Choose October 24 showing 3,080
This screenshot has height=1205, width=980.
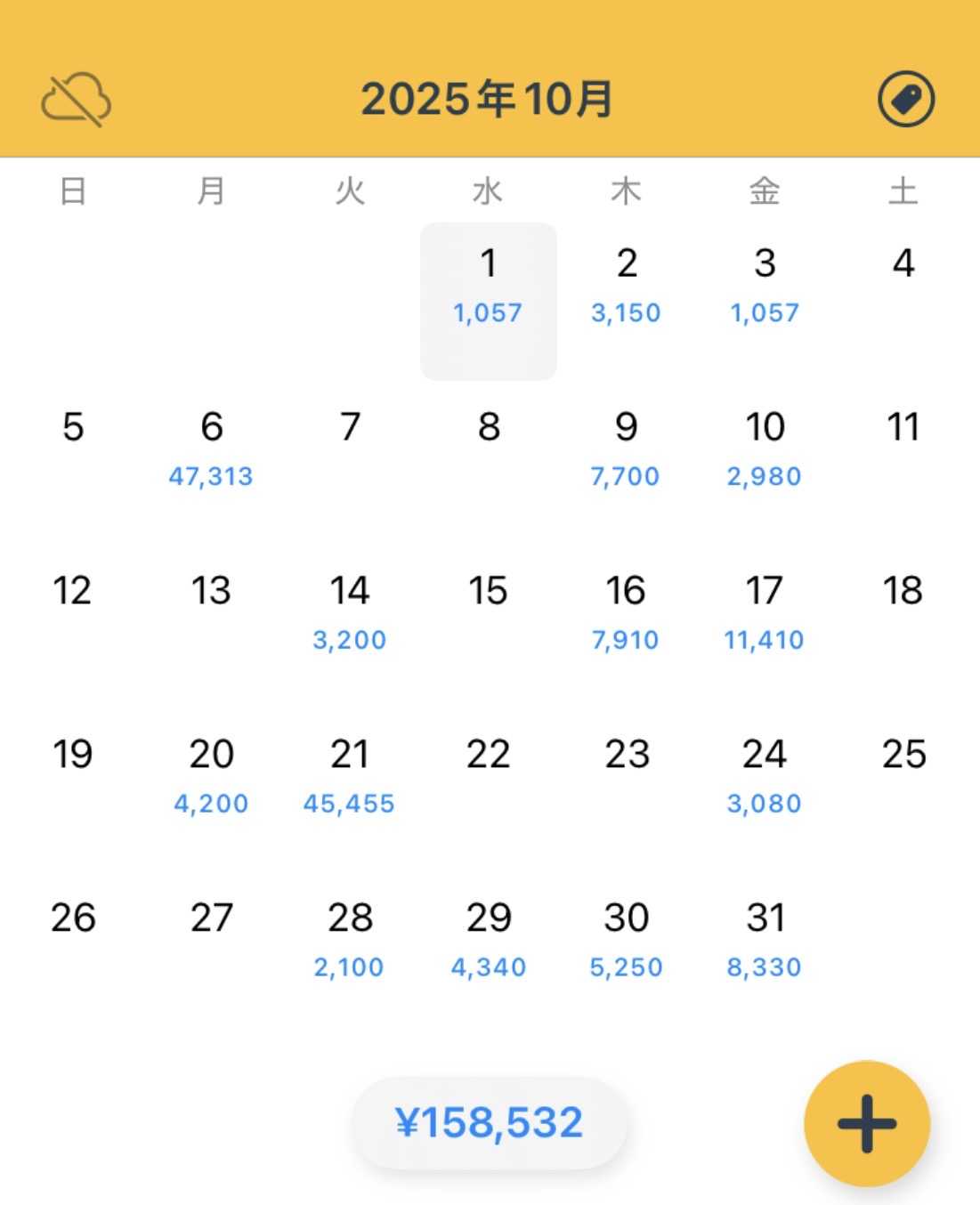765,776
